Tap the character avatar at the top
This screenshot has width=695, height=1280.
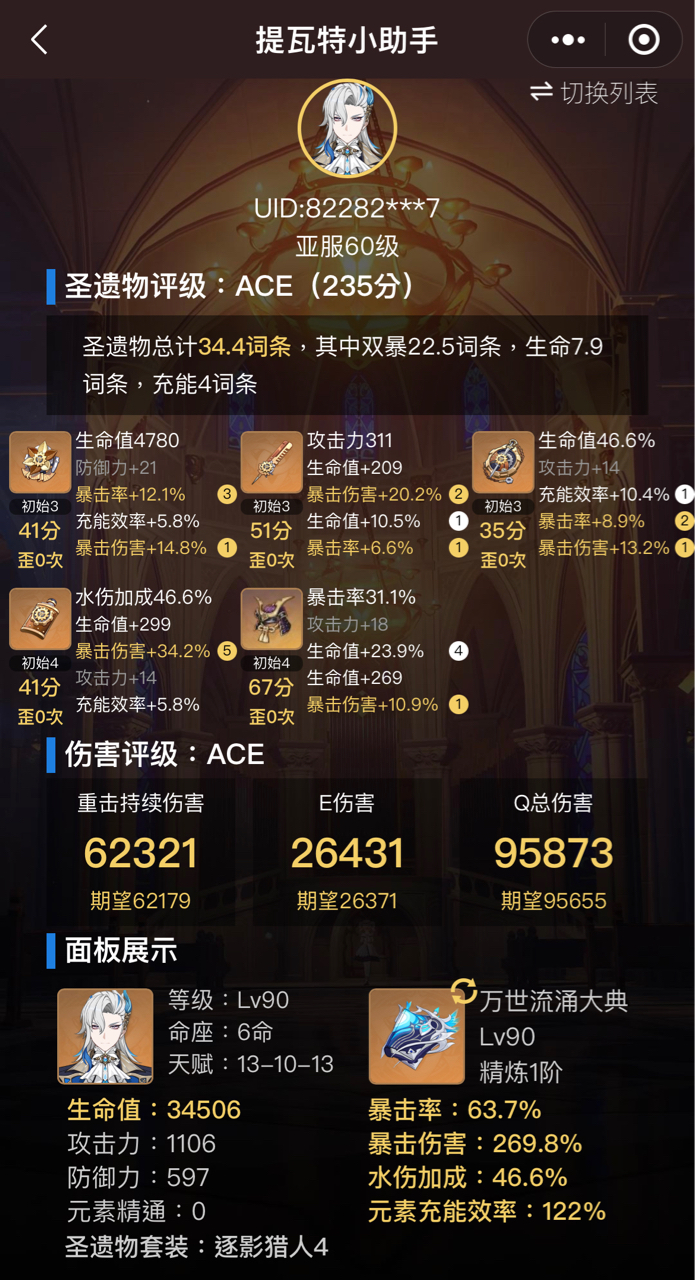point(347,129)
